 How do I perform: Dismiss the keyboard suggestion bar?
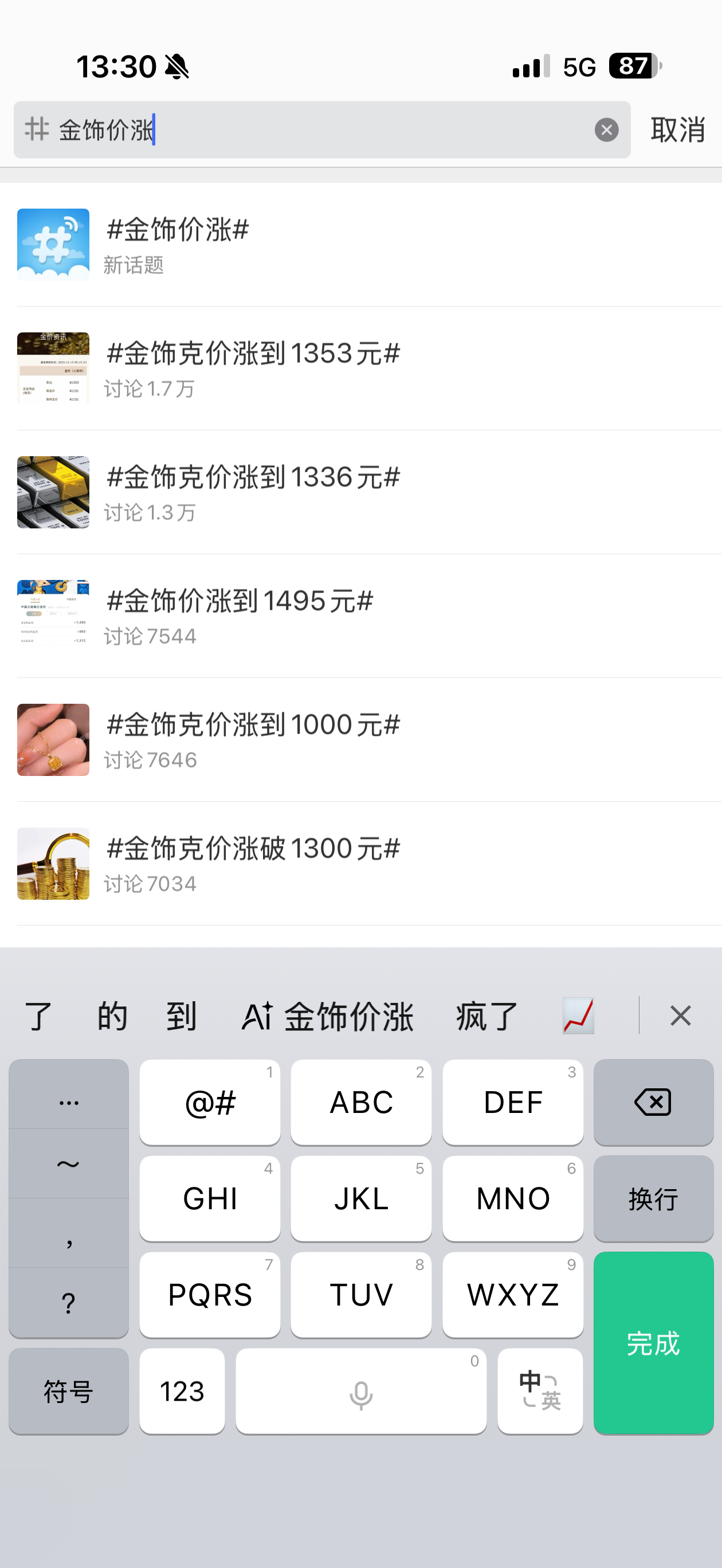[680, 1016]
